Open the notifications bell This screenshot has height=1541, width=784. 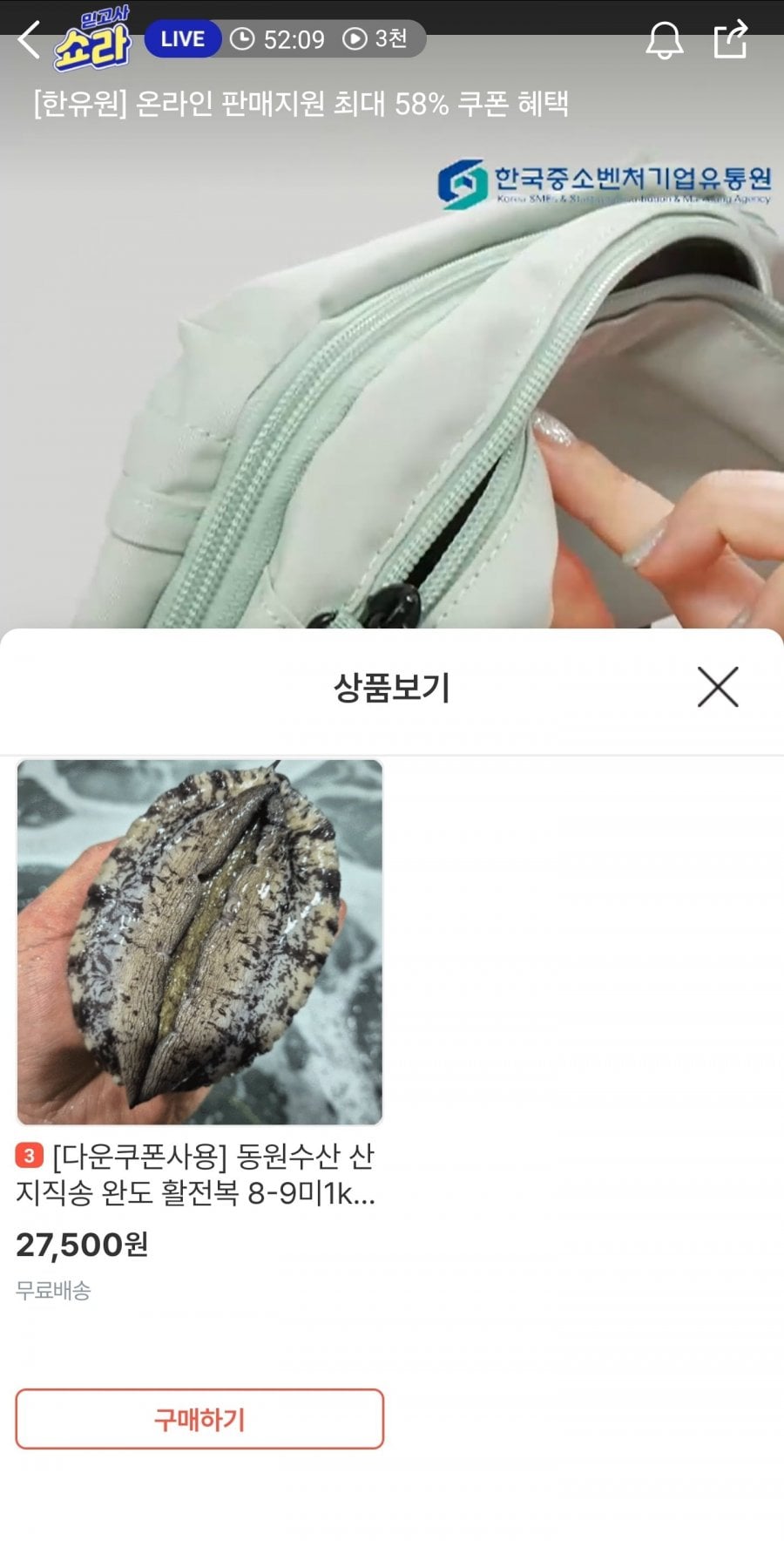pos(664,40)
